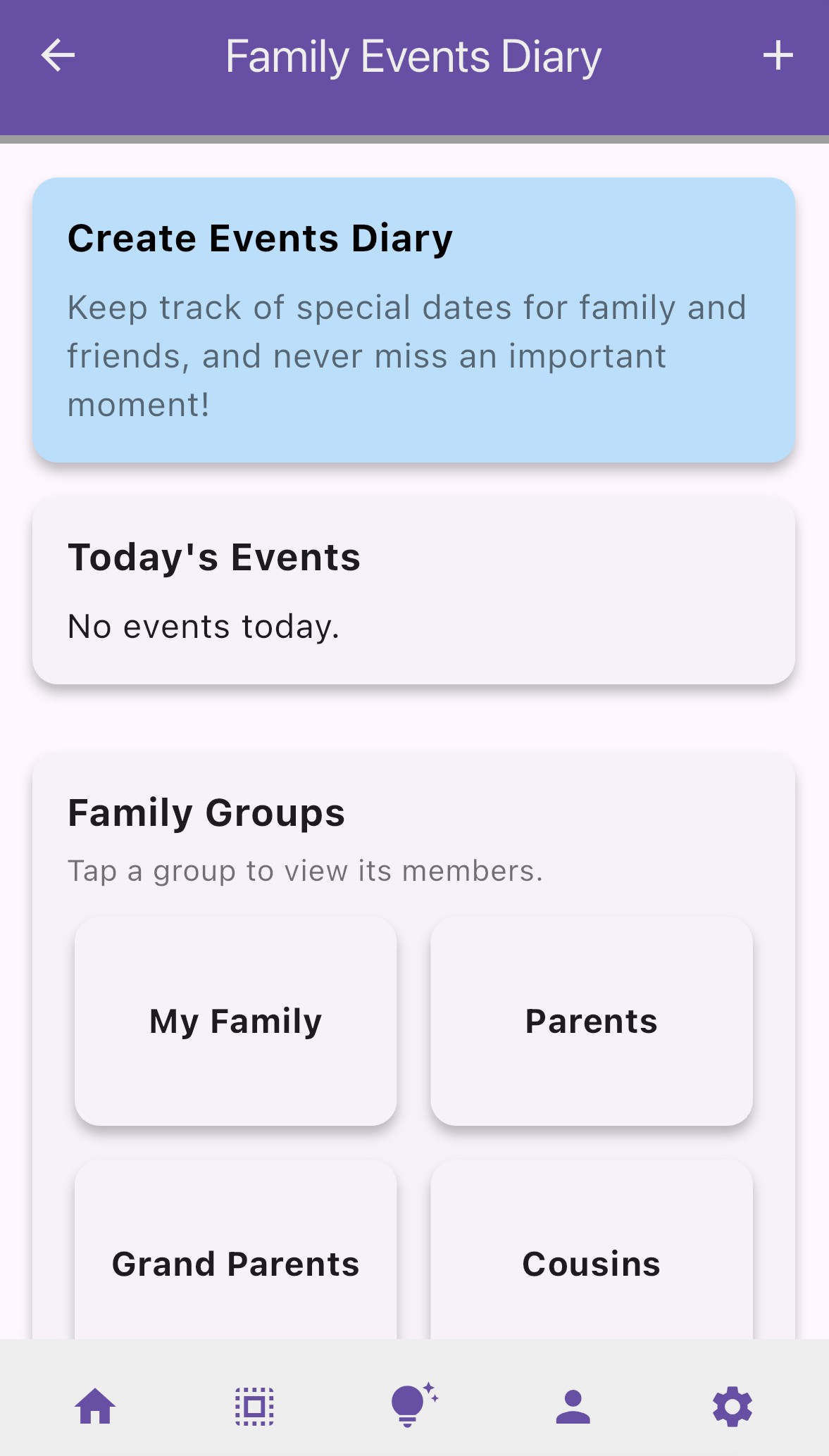The height and width of the screenshot is (1456, 829).
Task: Open the Create Events Diary card
Action: pos(413,320)
